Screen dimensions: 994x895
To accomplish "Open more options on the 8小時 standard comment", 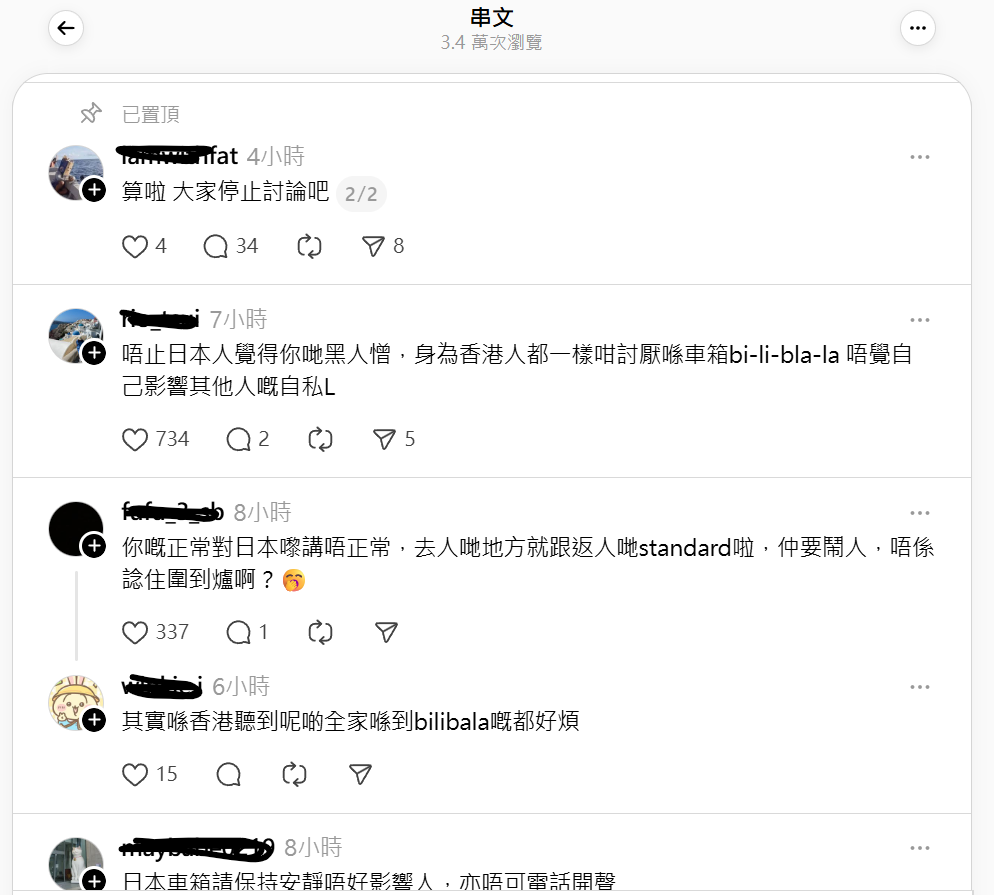I will click(919, 513).
